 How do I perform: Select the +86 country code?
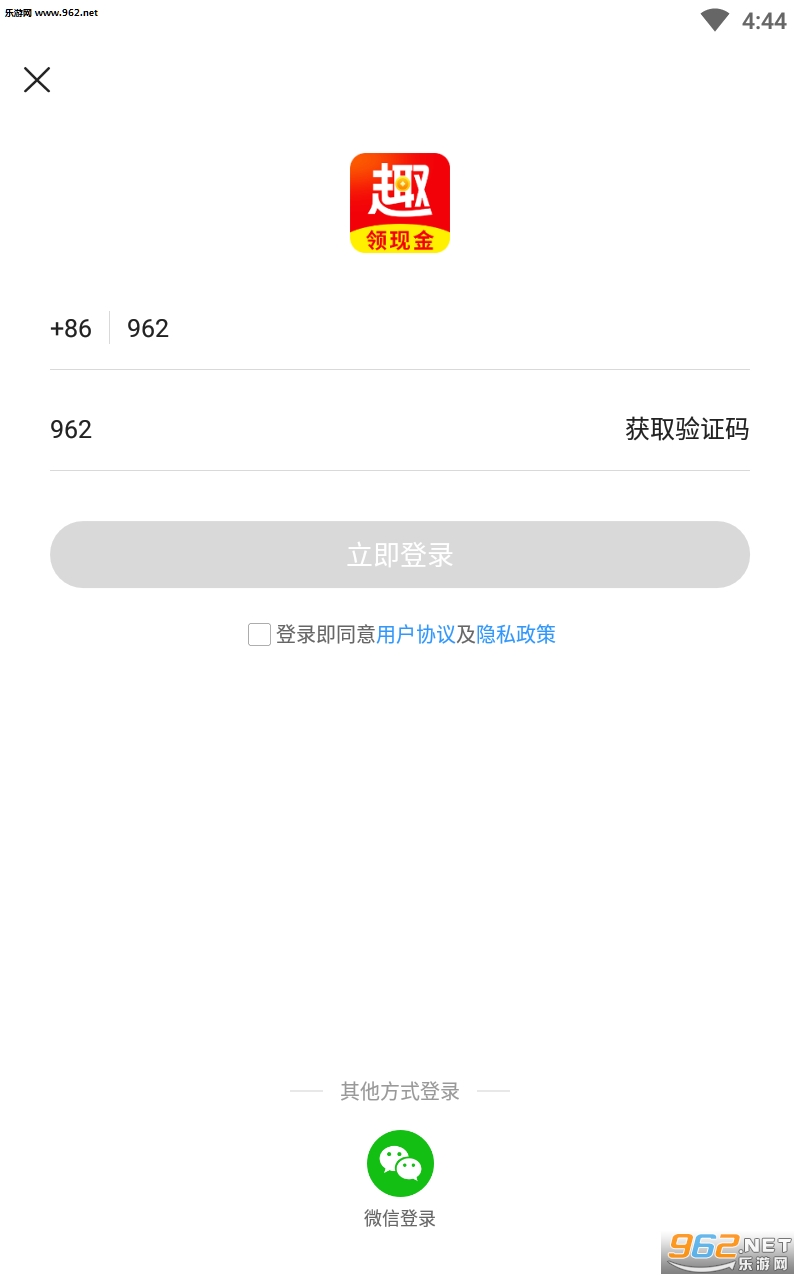71,328
